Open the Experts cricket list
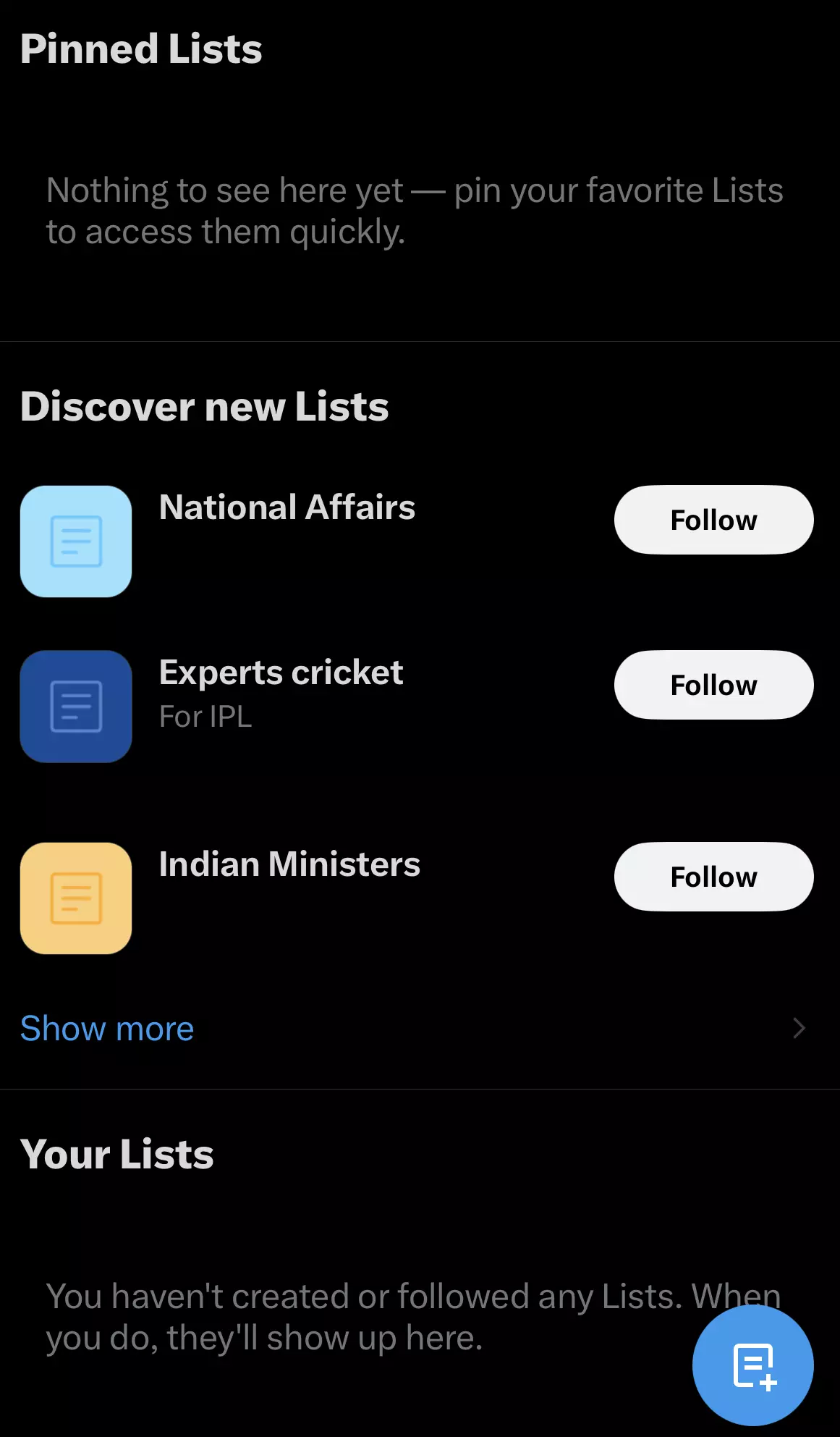 281,673
